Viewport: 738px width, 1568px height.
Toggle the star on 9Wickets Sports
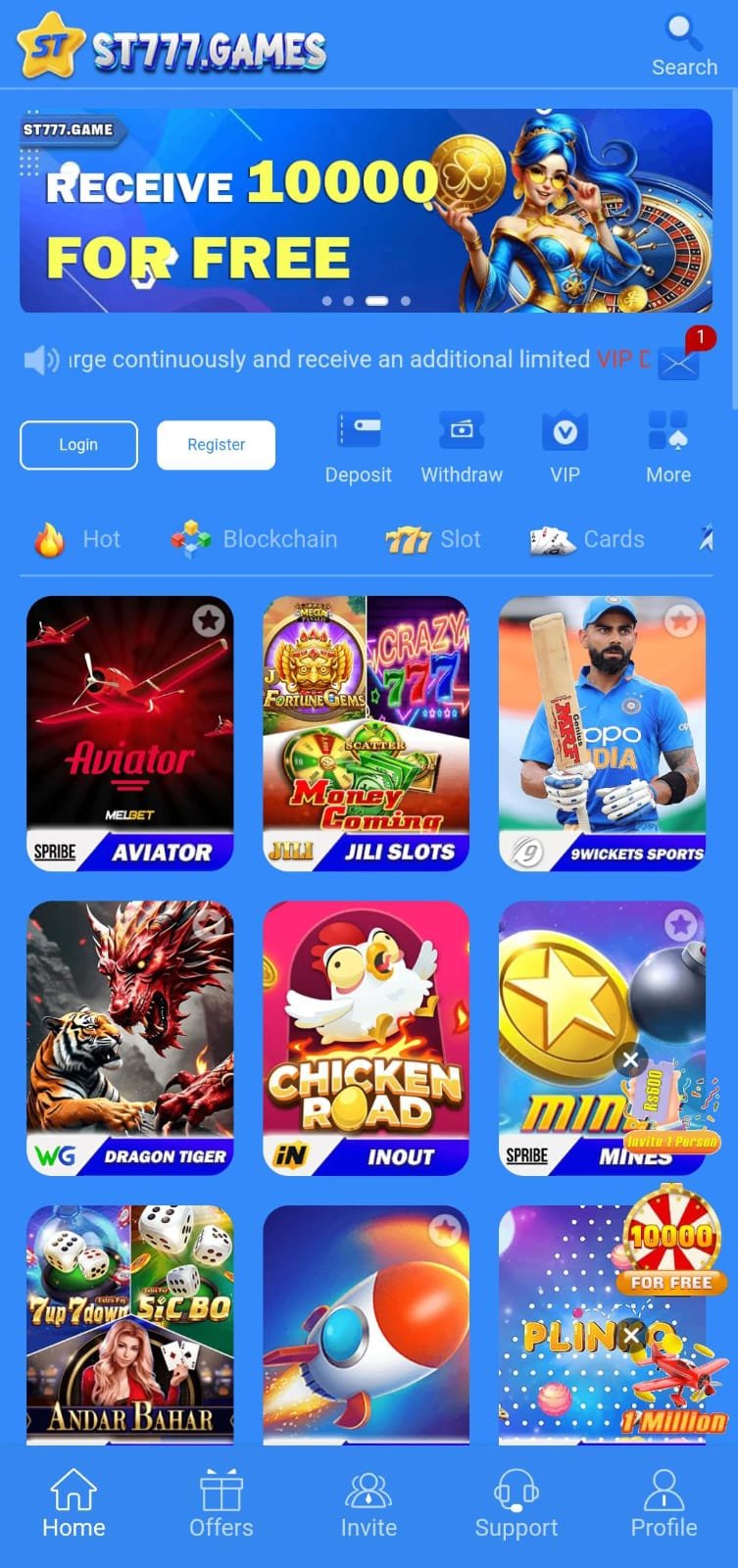pos(681,620)
